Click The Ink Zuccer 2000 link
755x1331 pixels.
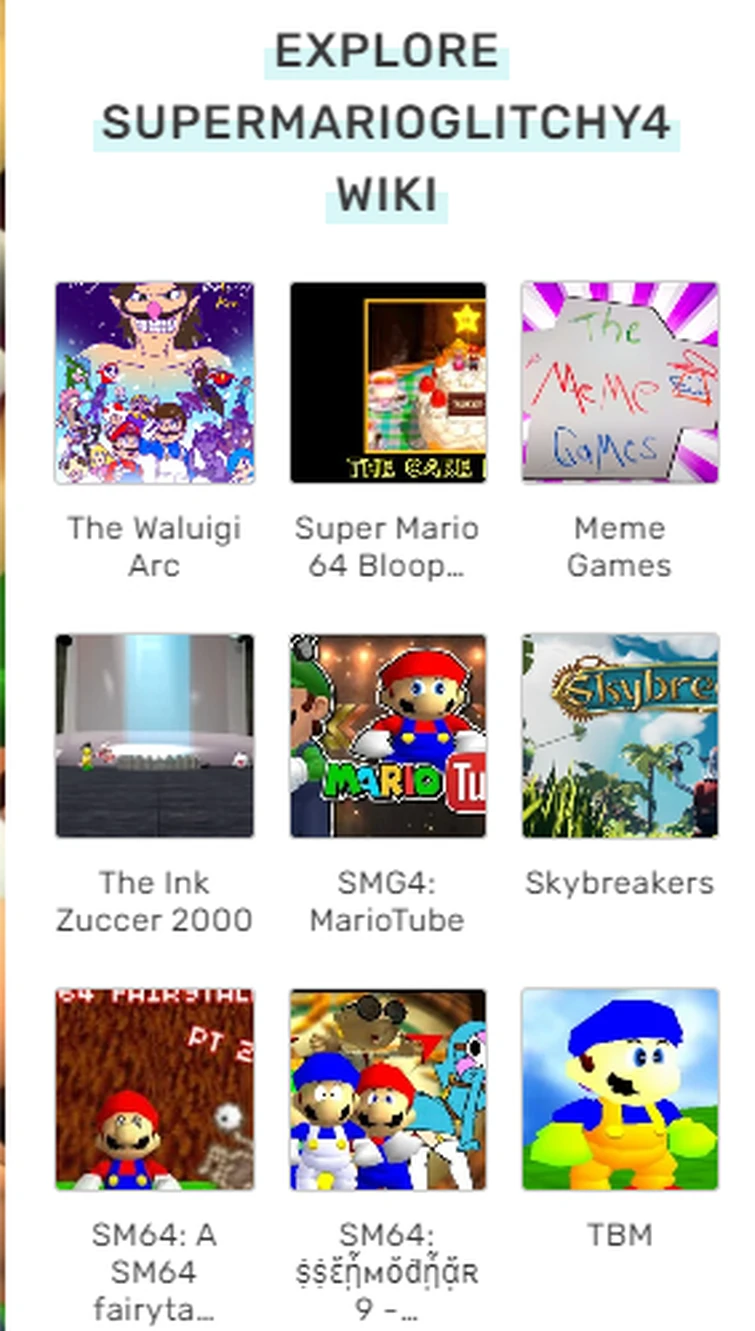pyautogui.click(x=155, y=901)
